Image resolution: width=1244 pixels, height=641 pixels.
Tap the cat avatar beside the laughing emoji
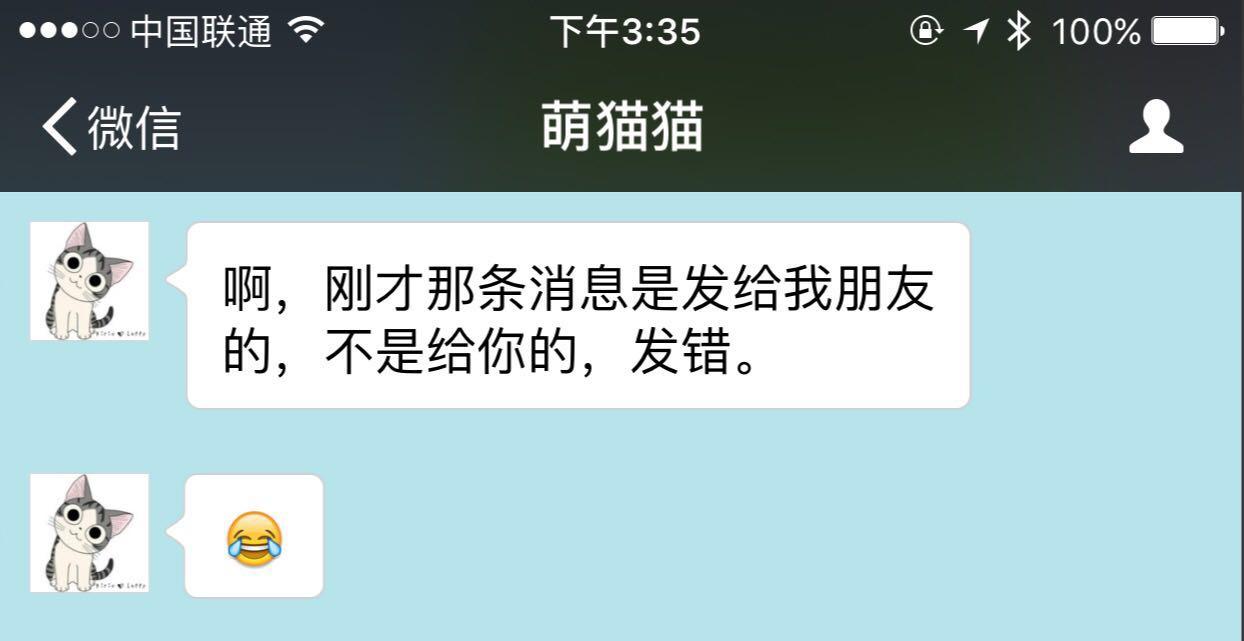click(x=89, y=533)
